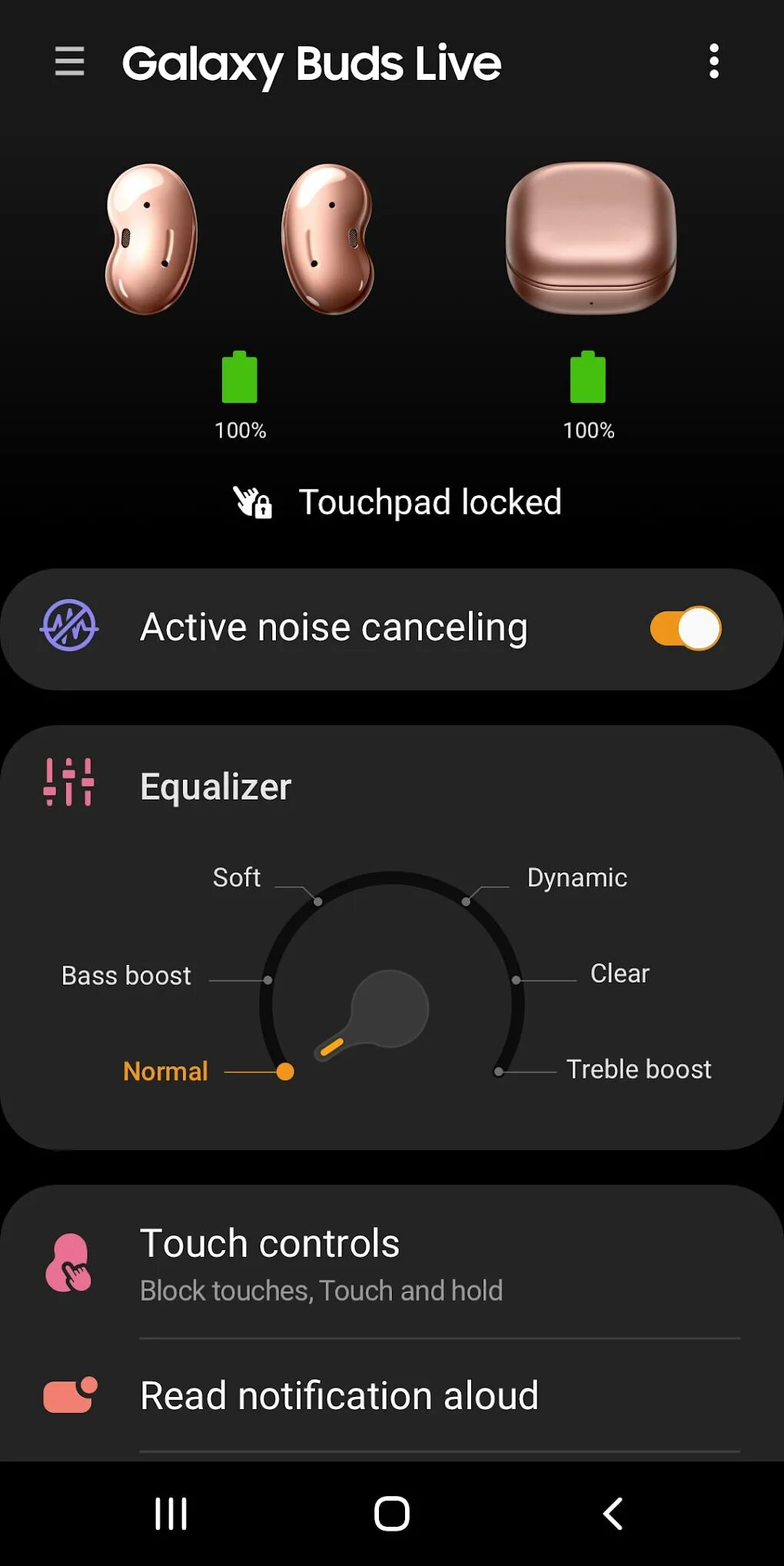This screenshot has width=784, height=1566.
Task: Select the Normal equalizer preset
Action: [166, 1071]
